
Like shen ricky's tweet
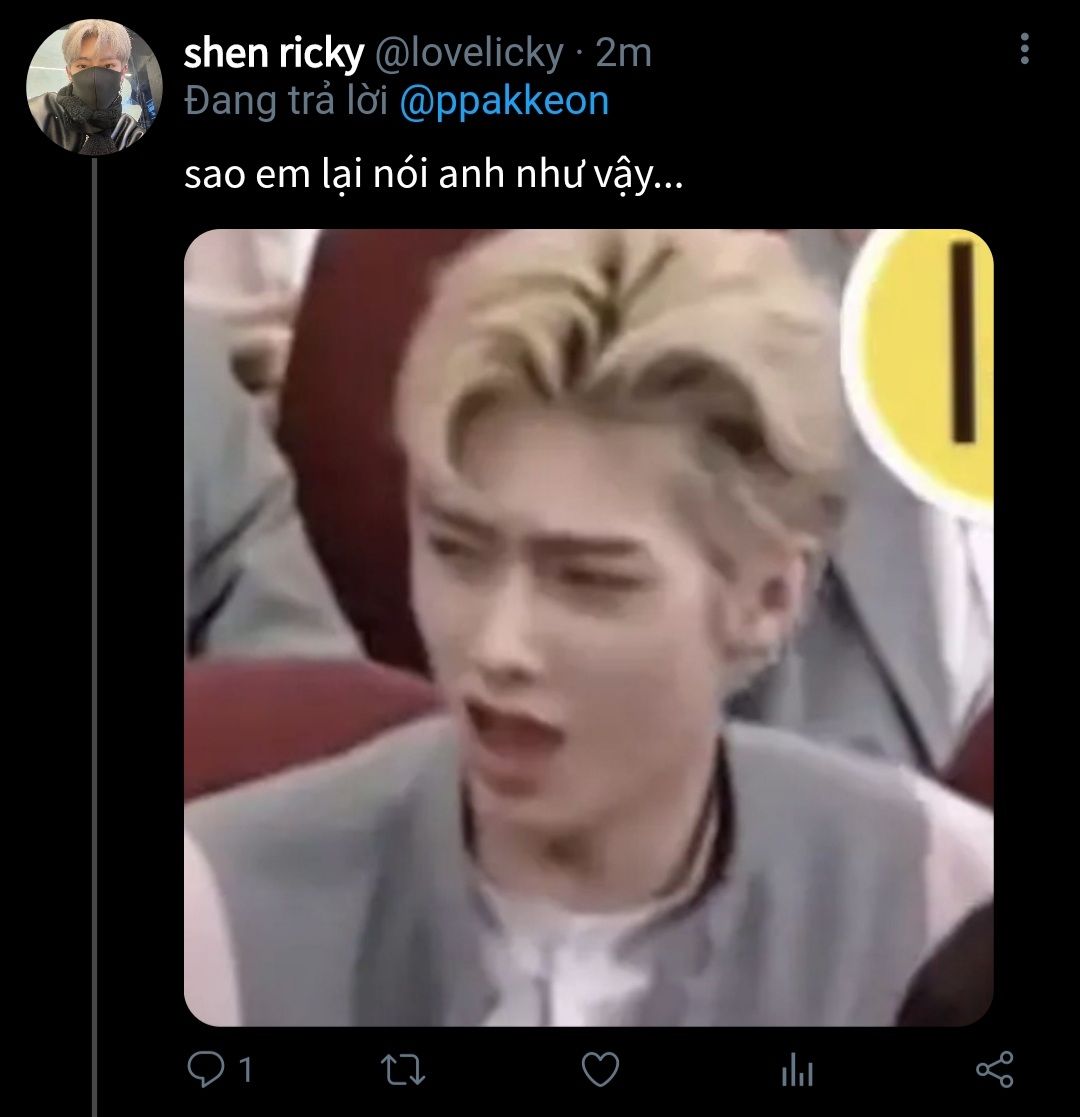coord(600,1070)
